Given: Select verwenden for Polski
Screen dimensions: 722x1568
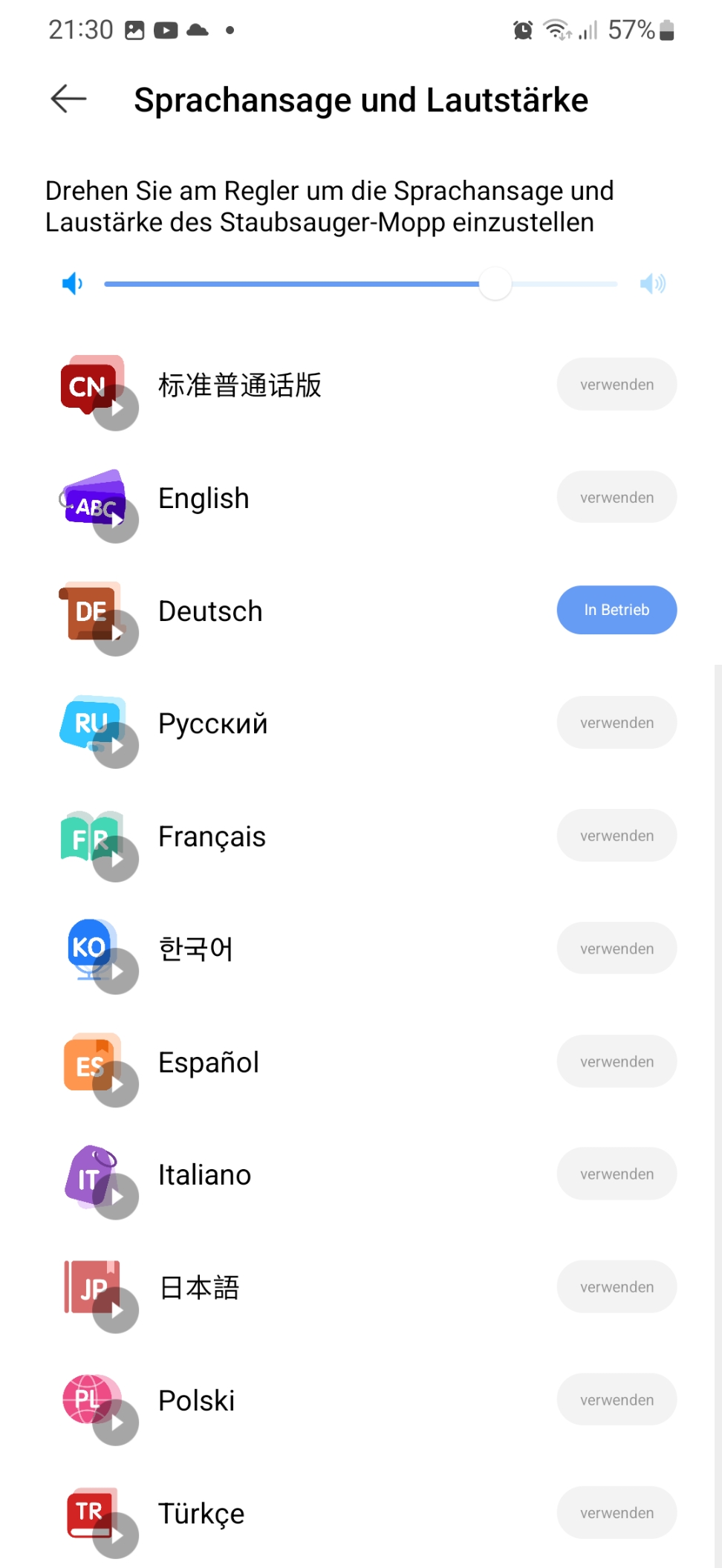Looking at the screenshot, I should click(x=617, y=1400).
